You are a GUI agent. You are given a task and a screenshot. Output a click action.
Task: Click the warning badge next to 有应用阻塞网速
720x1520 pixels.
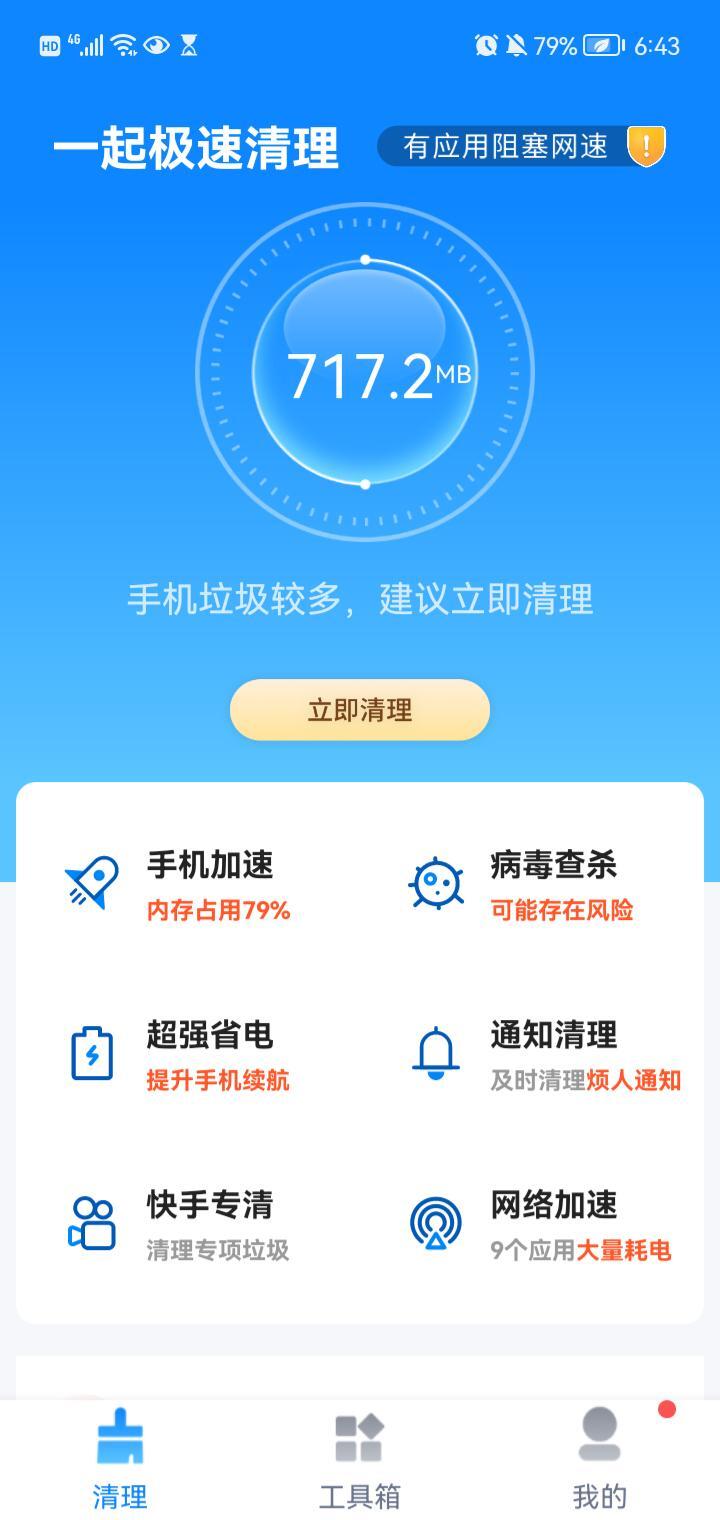[645, 147]
